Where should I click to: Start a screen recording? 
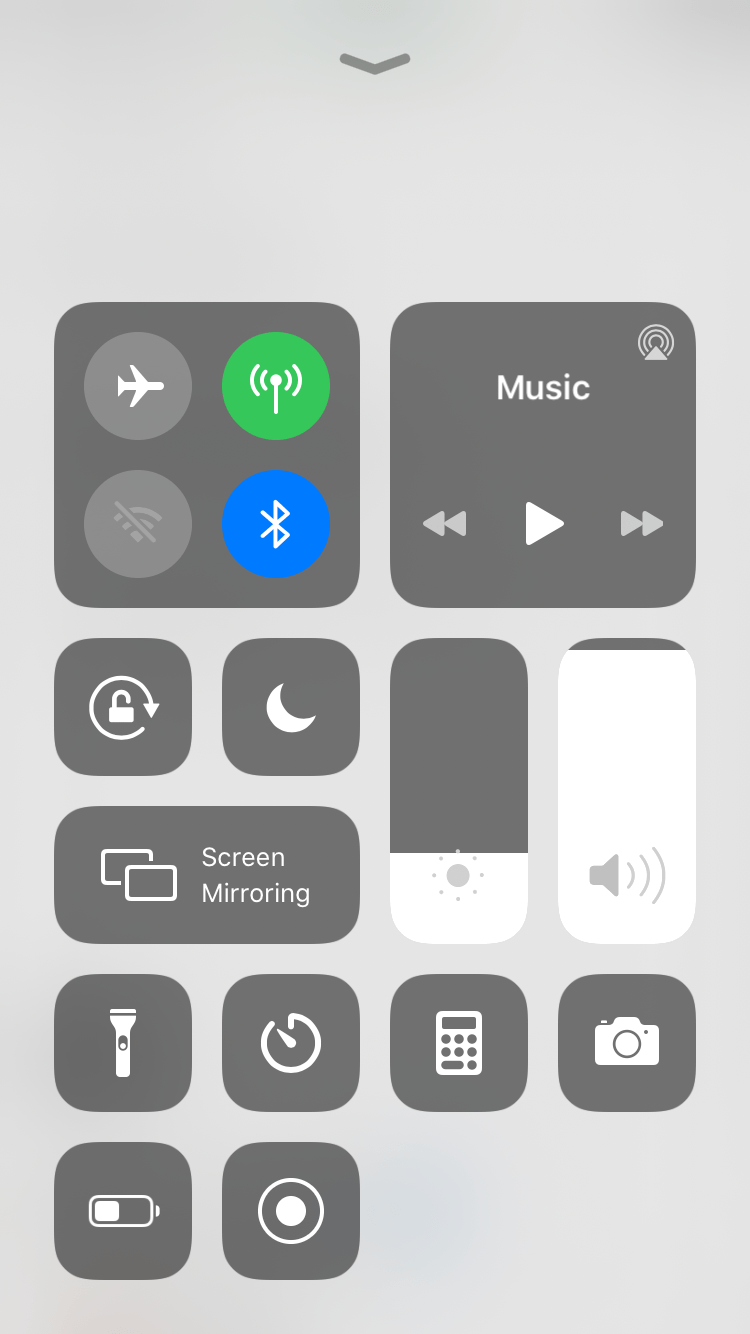coord(290,1211)
